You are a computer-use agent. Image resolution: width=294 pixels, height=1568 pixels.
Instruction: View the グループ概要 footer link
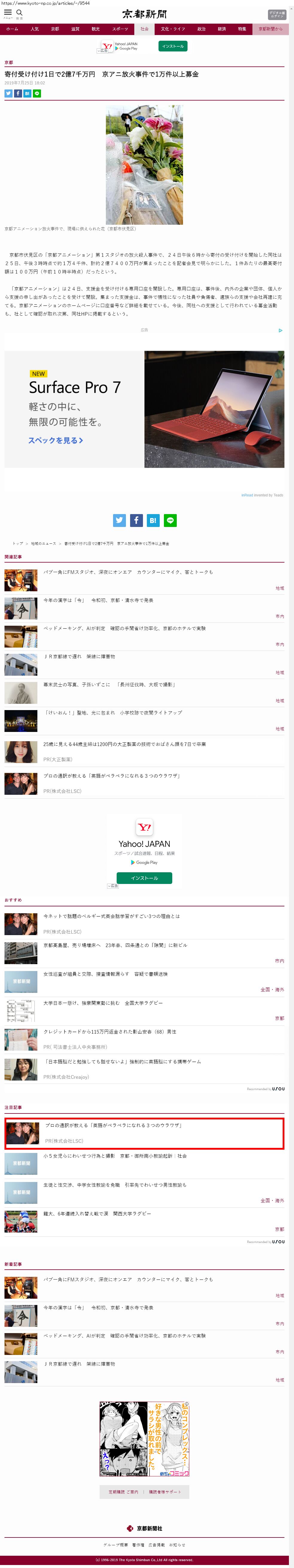click(x=116, y=1545)
